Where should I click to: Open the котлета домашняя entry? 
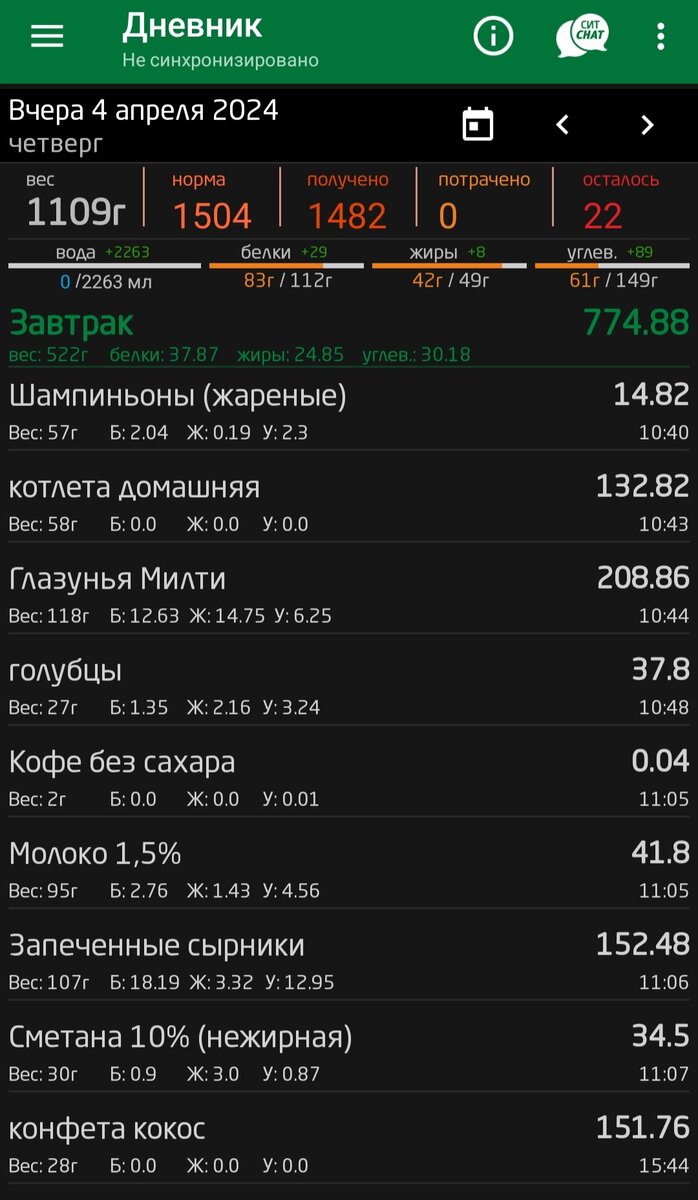pyautogui.click(x=348, y=503)
